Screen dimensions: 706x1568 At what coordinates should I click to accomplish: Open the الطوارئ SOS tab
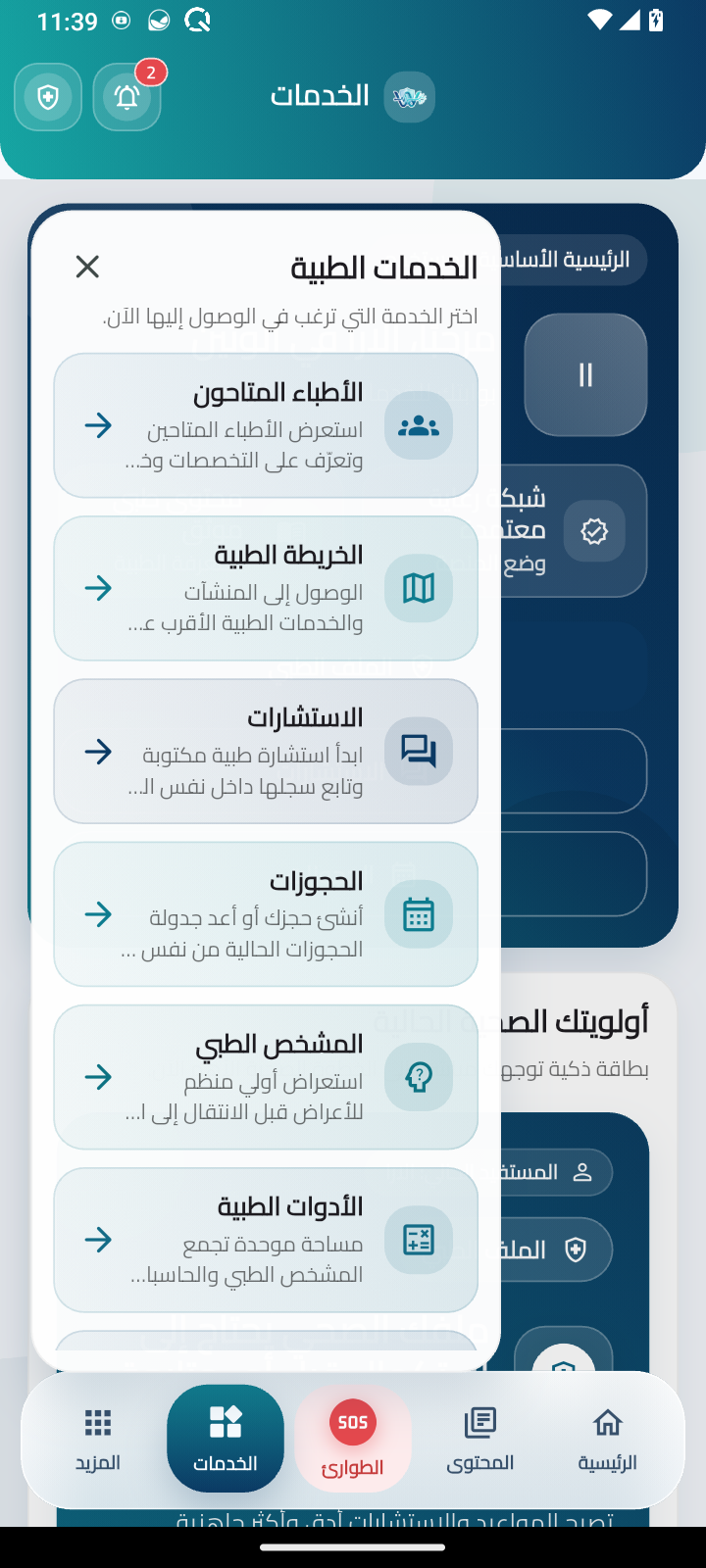click(353, 1439)
